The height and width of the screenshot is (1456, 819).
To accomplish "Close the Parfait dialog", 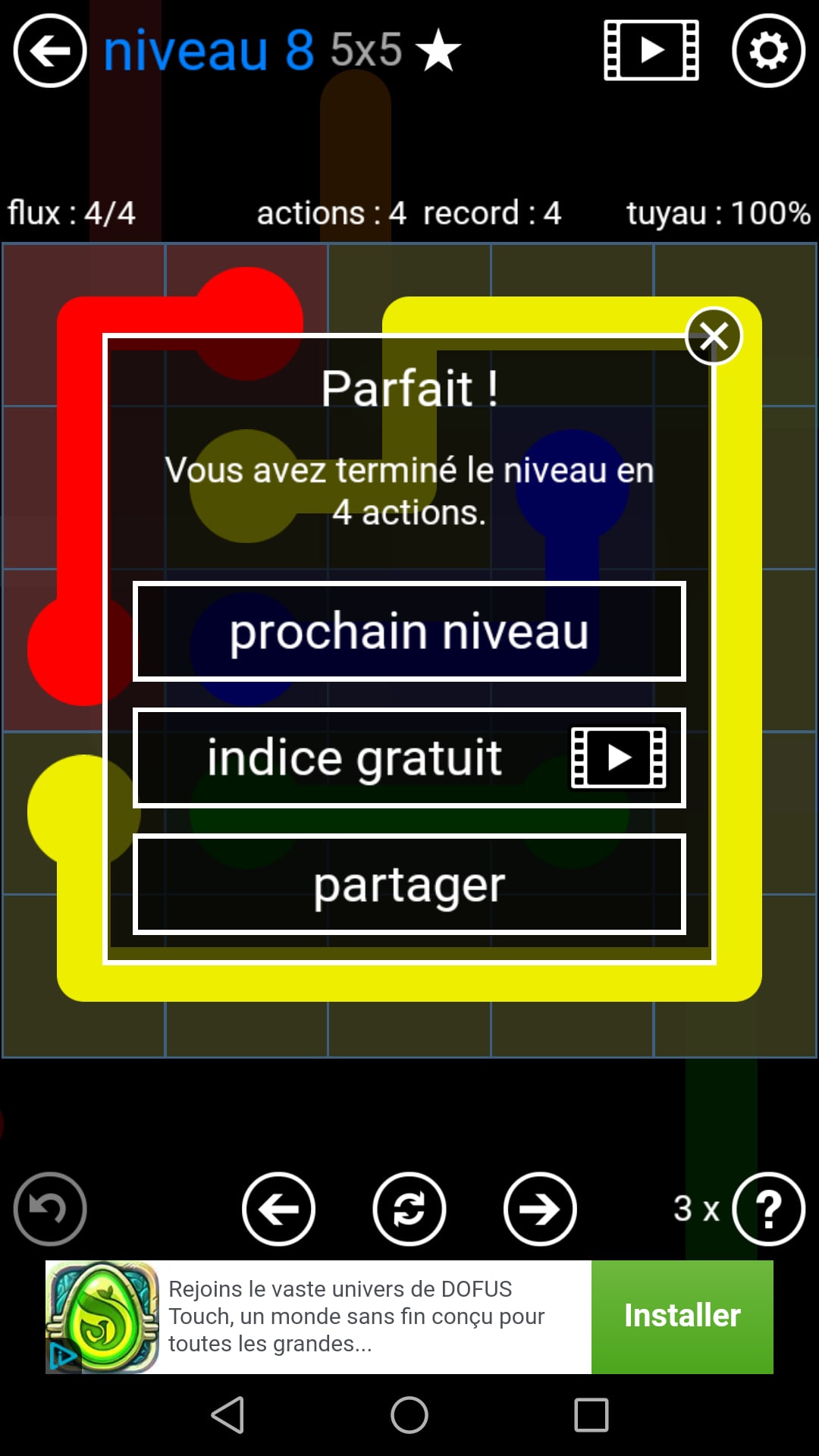I will [x=713, y=336].
